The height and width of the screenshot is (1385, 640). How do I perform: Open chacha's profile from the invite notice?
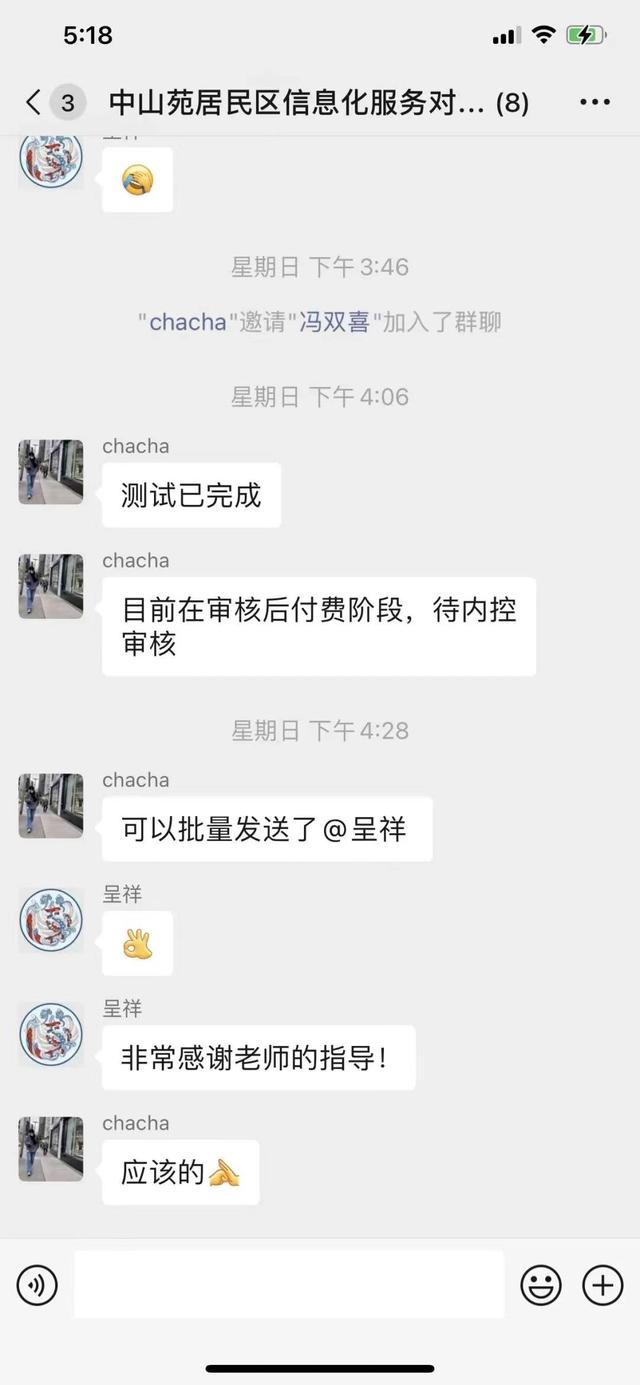pos(188,322)
